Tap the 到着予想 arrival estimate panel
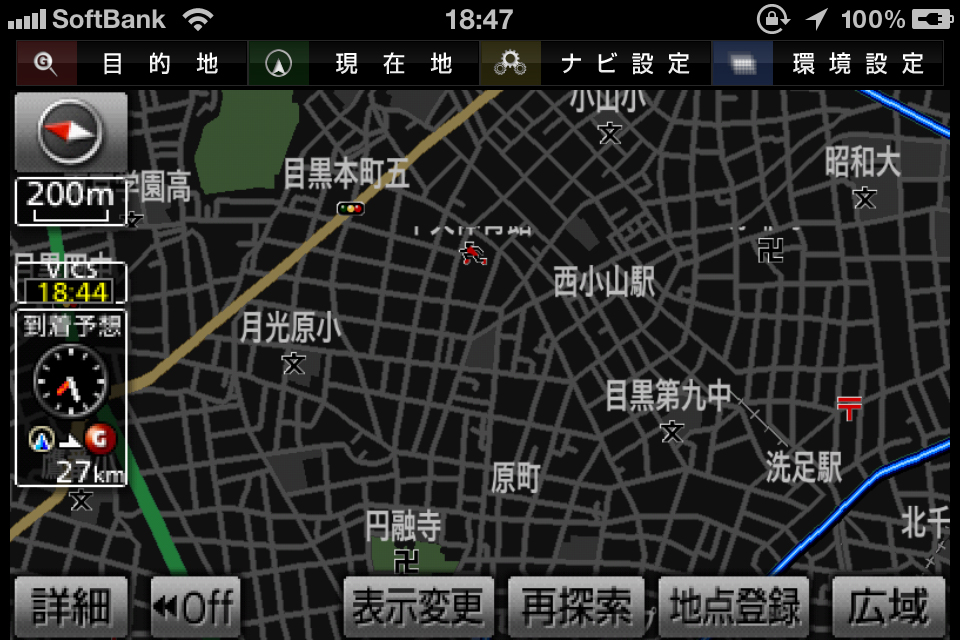This screenshot has height=640, width=960. click(70, 398)
